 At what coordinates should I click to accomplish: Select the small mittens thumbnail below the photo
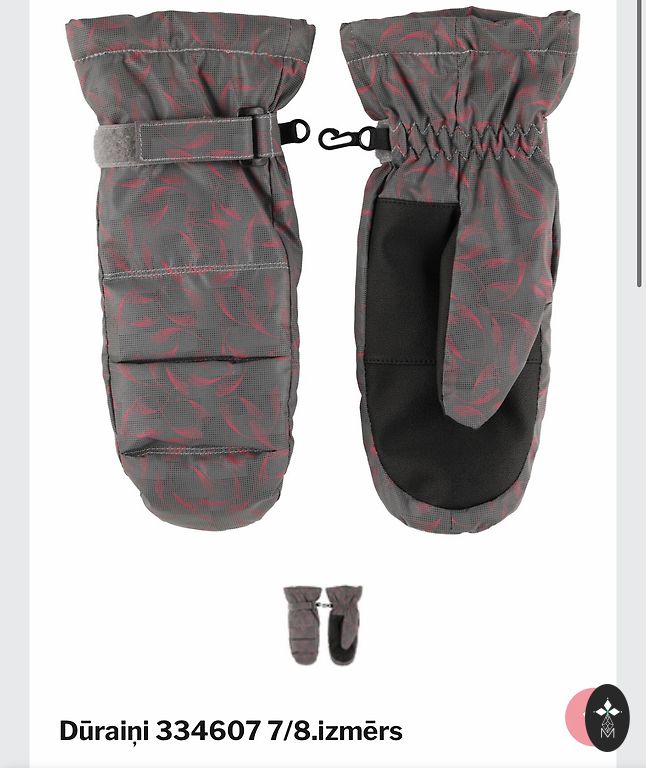click(x=322, y=625)
